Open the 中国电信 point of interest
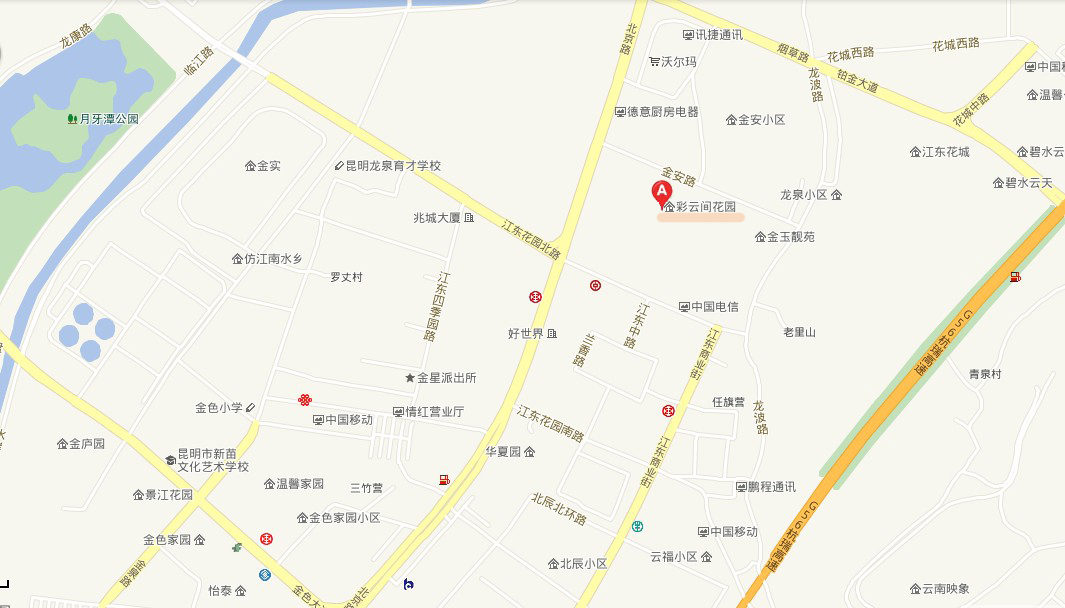Image resolution: width=1065 pixels, height=608 pixels. [x=709, y=307]
